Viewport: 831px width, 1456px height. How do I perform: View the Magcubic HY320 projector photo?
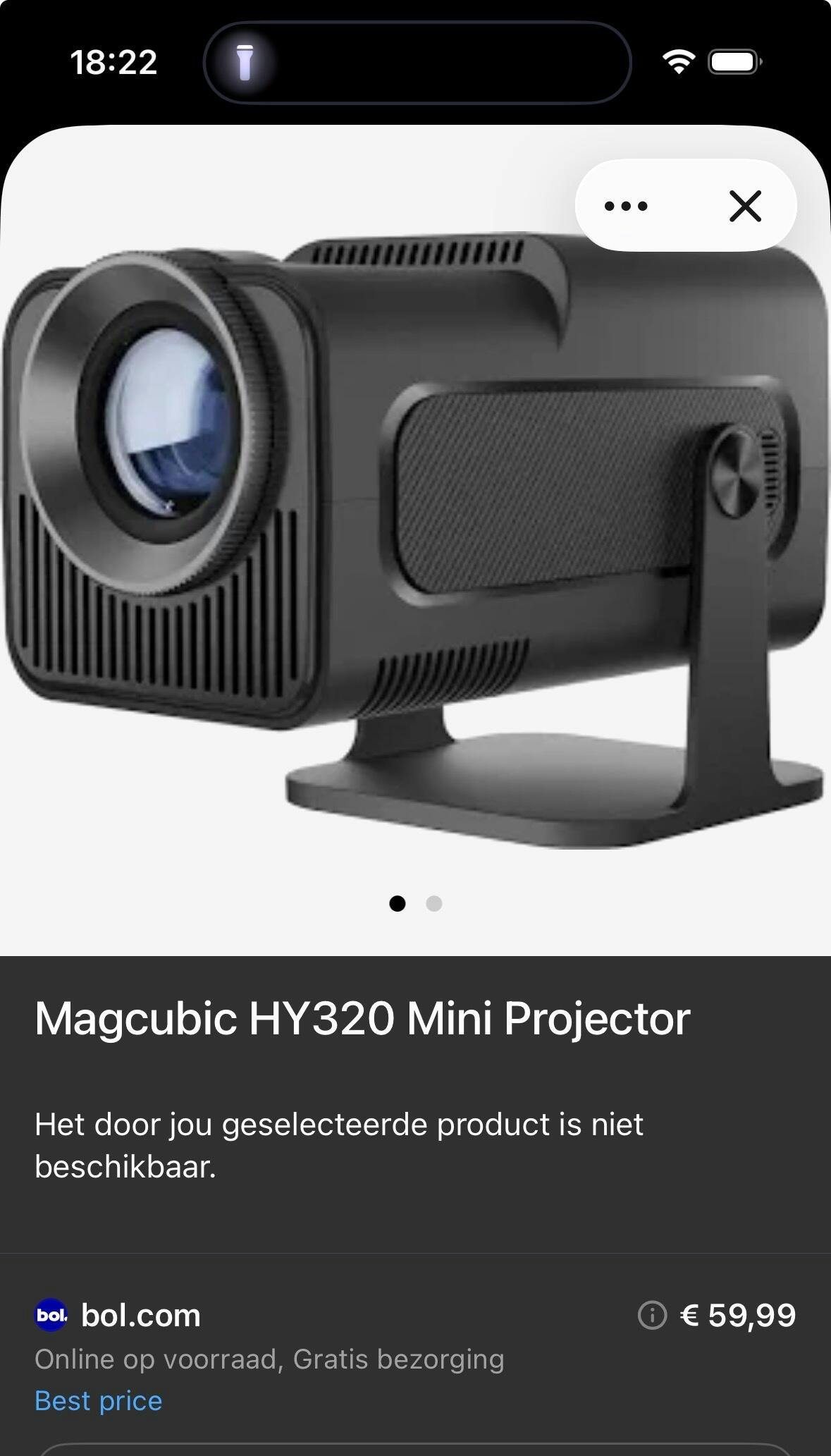pos(415,536)
